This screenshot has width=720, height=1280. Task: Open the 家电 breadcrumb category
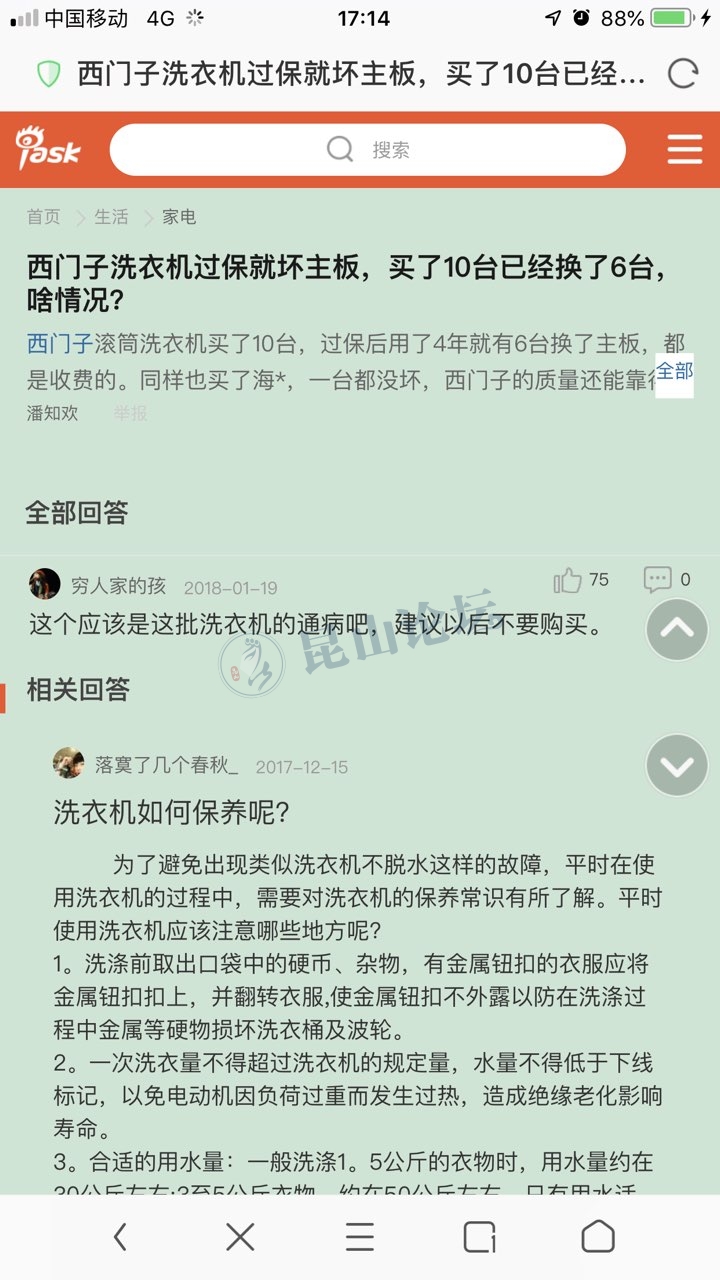[x=179, y=217]
